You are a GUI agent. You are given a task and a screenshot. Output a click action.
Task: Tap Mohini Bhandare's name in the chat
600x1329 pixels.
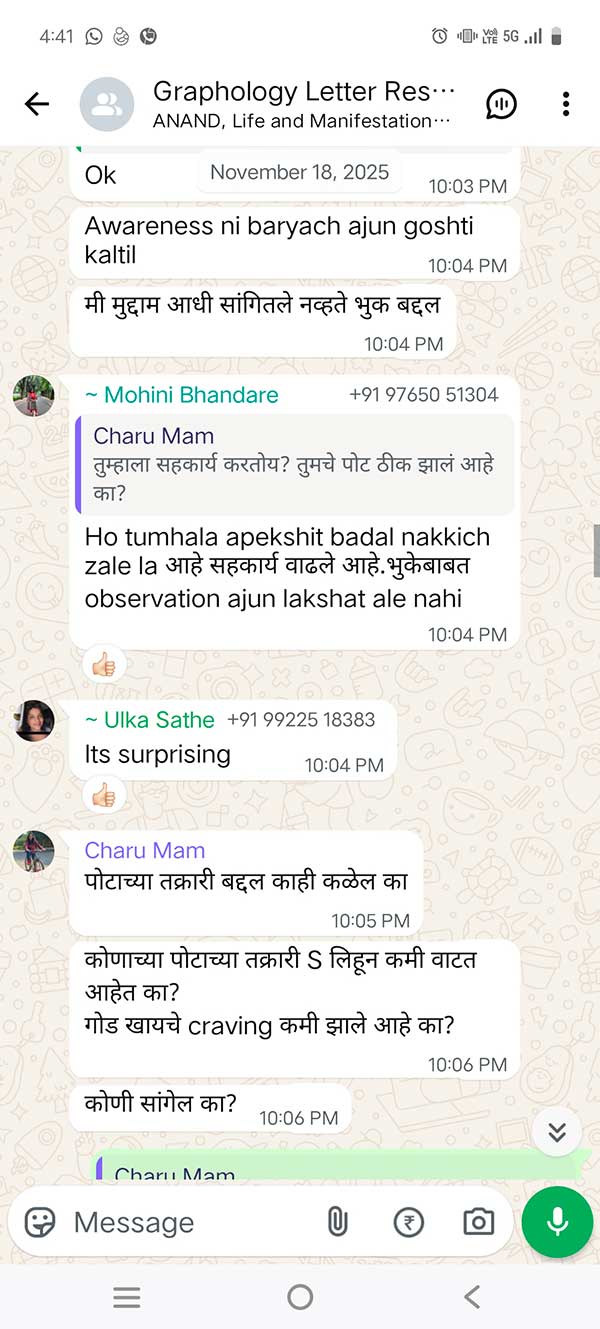[x=182, y=395]
